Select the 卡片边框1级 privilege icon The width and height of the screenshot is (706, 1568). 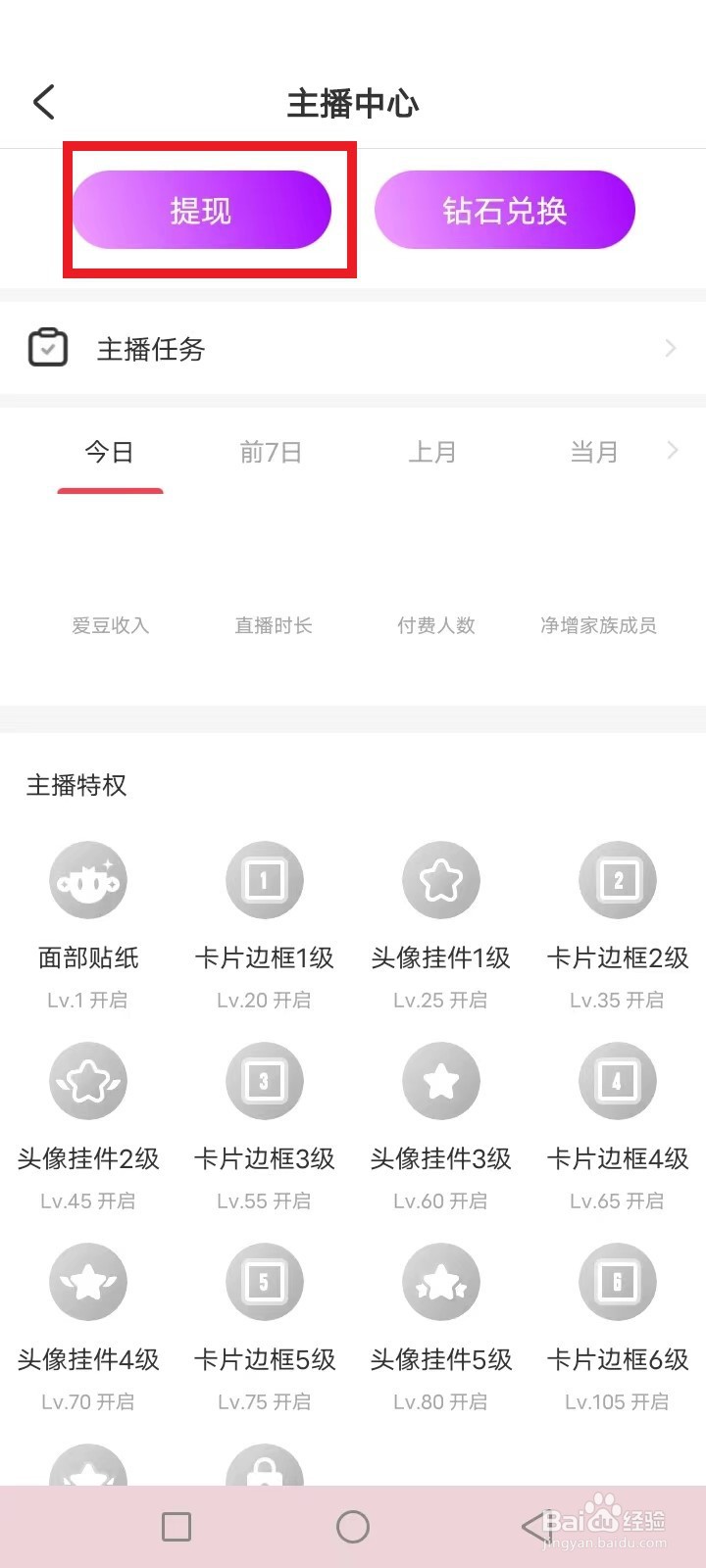coord(264,879)
